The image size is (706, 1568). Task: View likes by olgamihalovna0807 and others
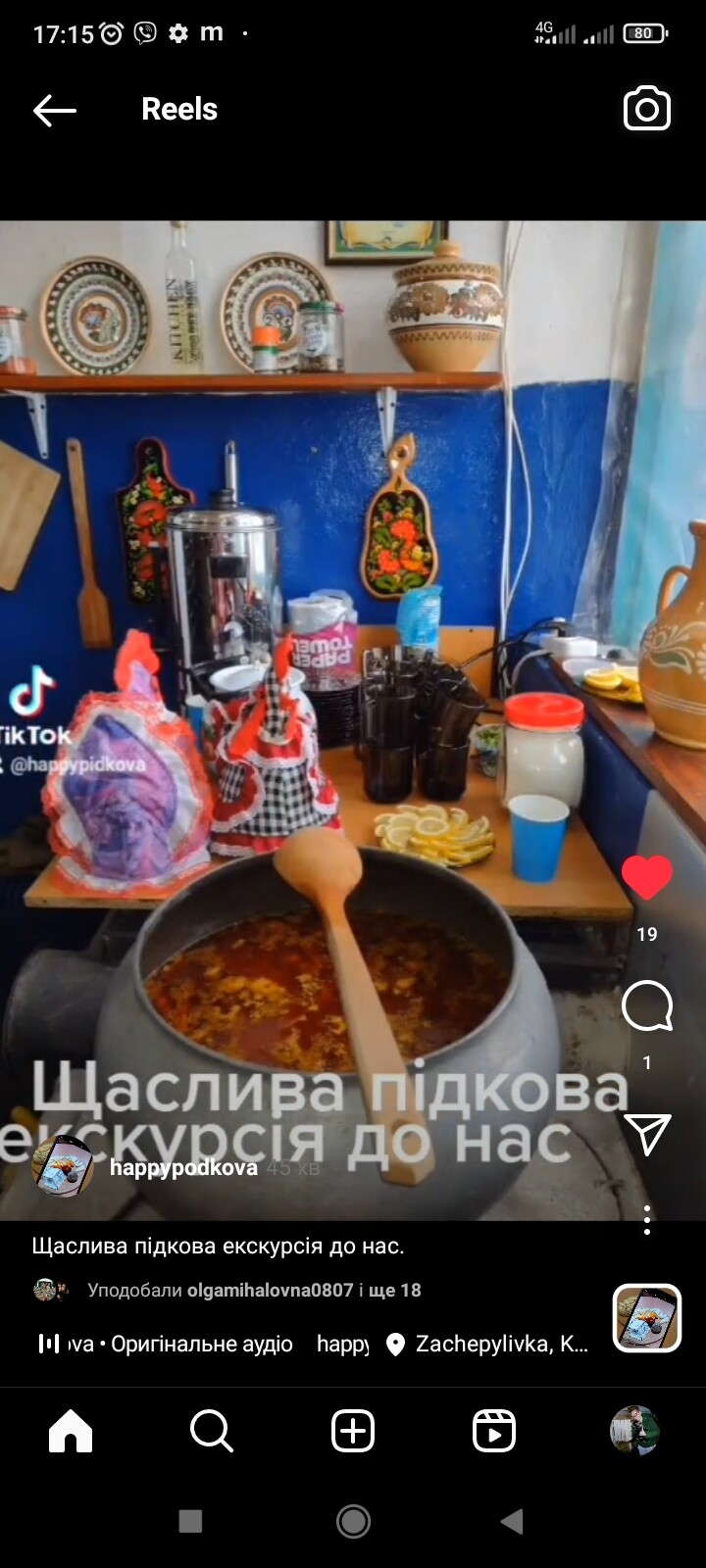coord(254,1291)
